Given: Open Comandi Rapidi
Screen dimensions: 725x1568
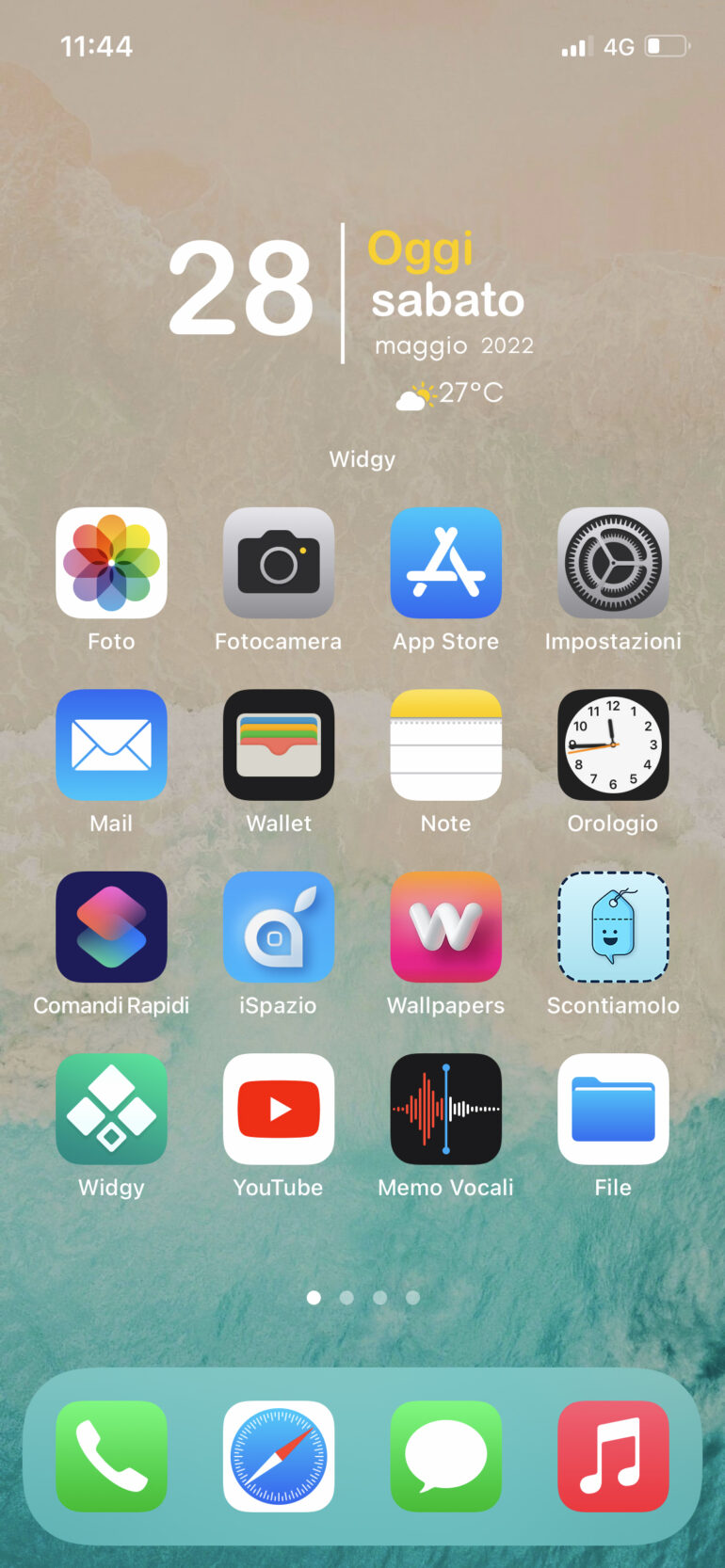Looking at the screenshot, I should (111, 927).
